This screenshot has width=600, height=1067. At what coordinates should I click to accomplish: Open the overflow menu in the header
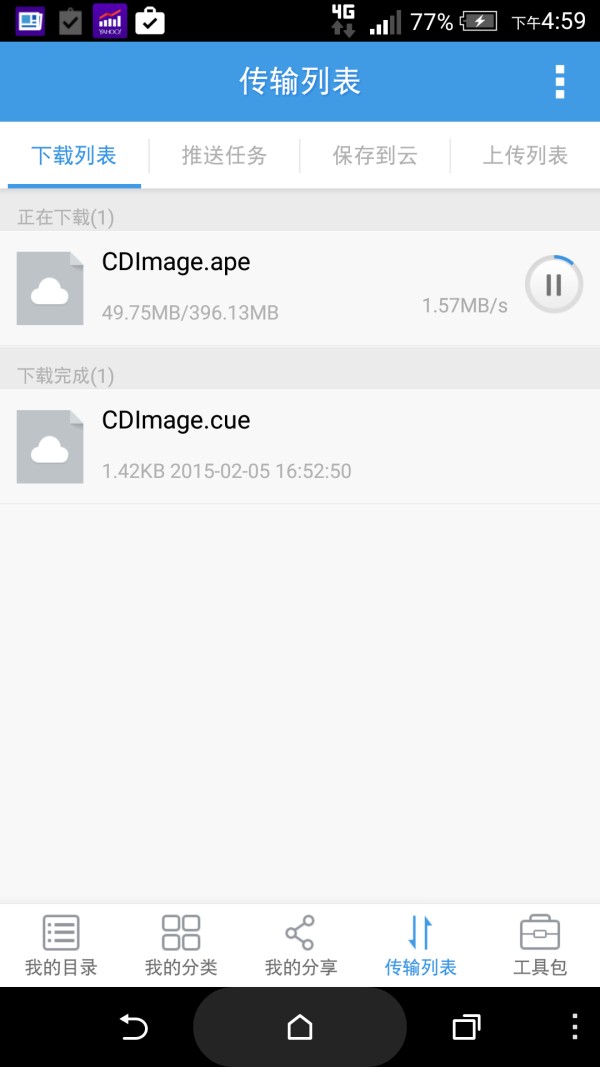pos(560,82)
